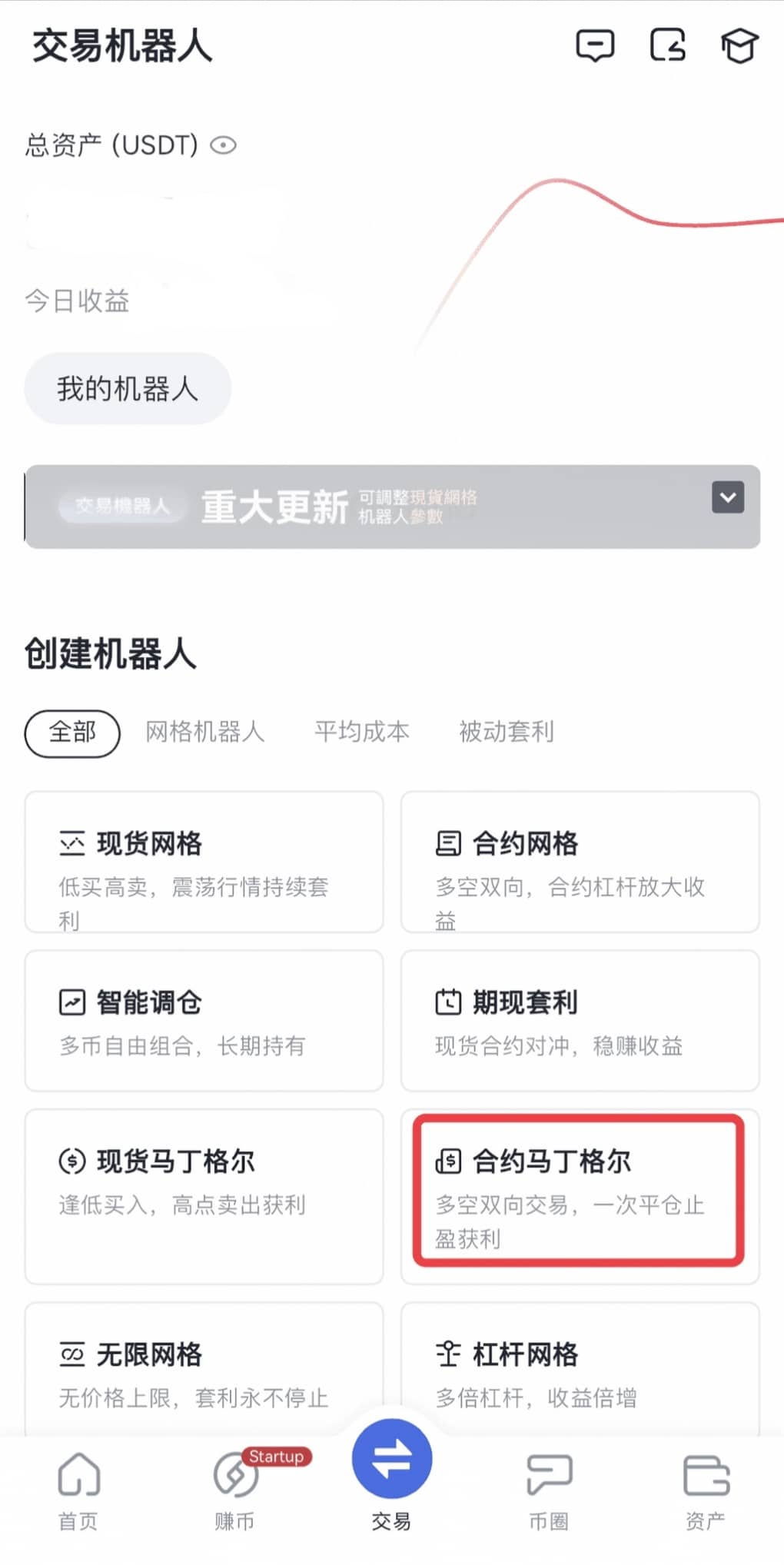Open the 合约网格 bot card
Screen dimensions: 784x1565
[580, 862]
